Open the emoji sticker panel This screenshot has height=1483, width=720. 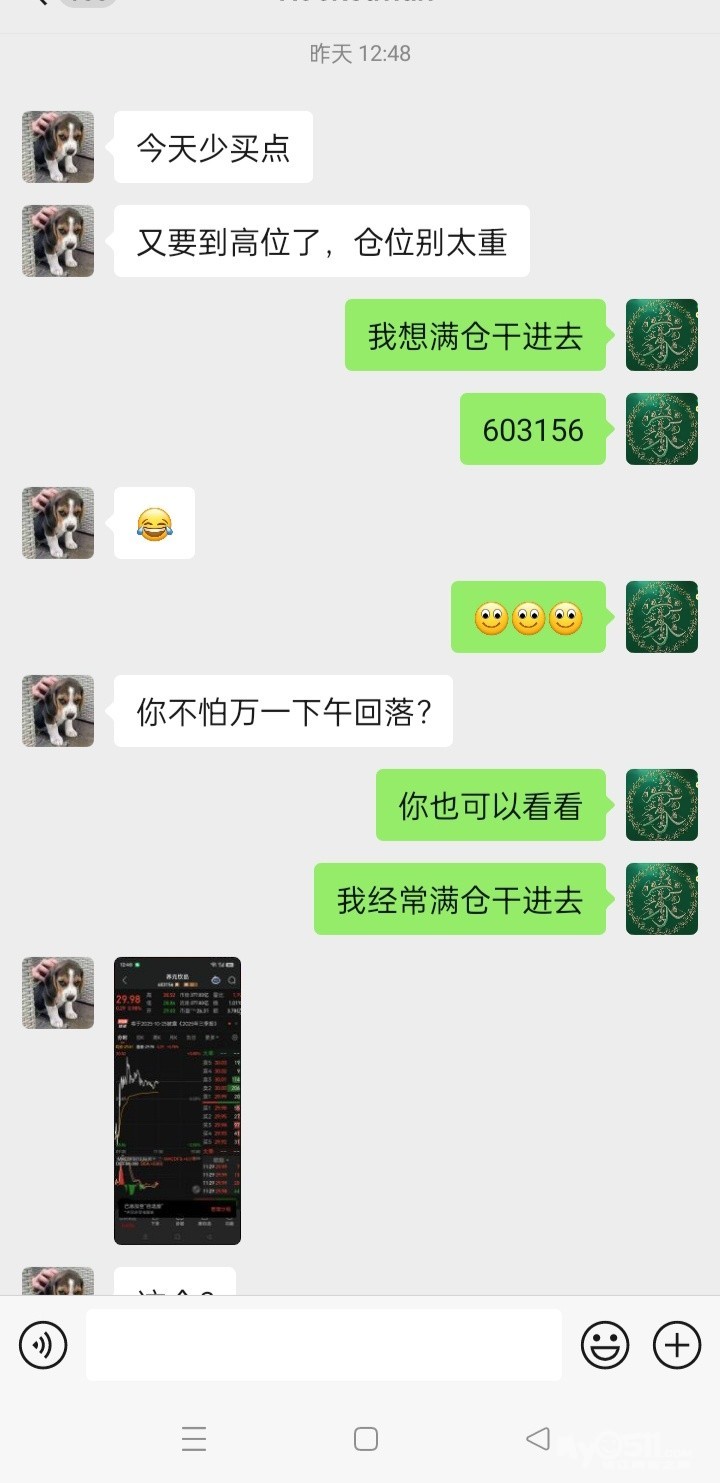click(605, 1345)
